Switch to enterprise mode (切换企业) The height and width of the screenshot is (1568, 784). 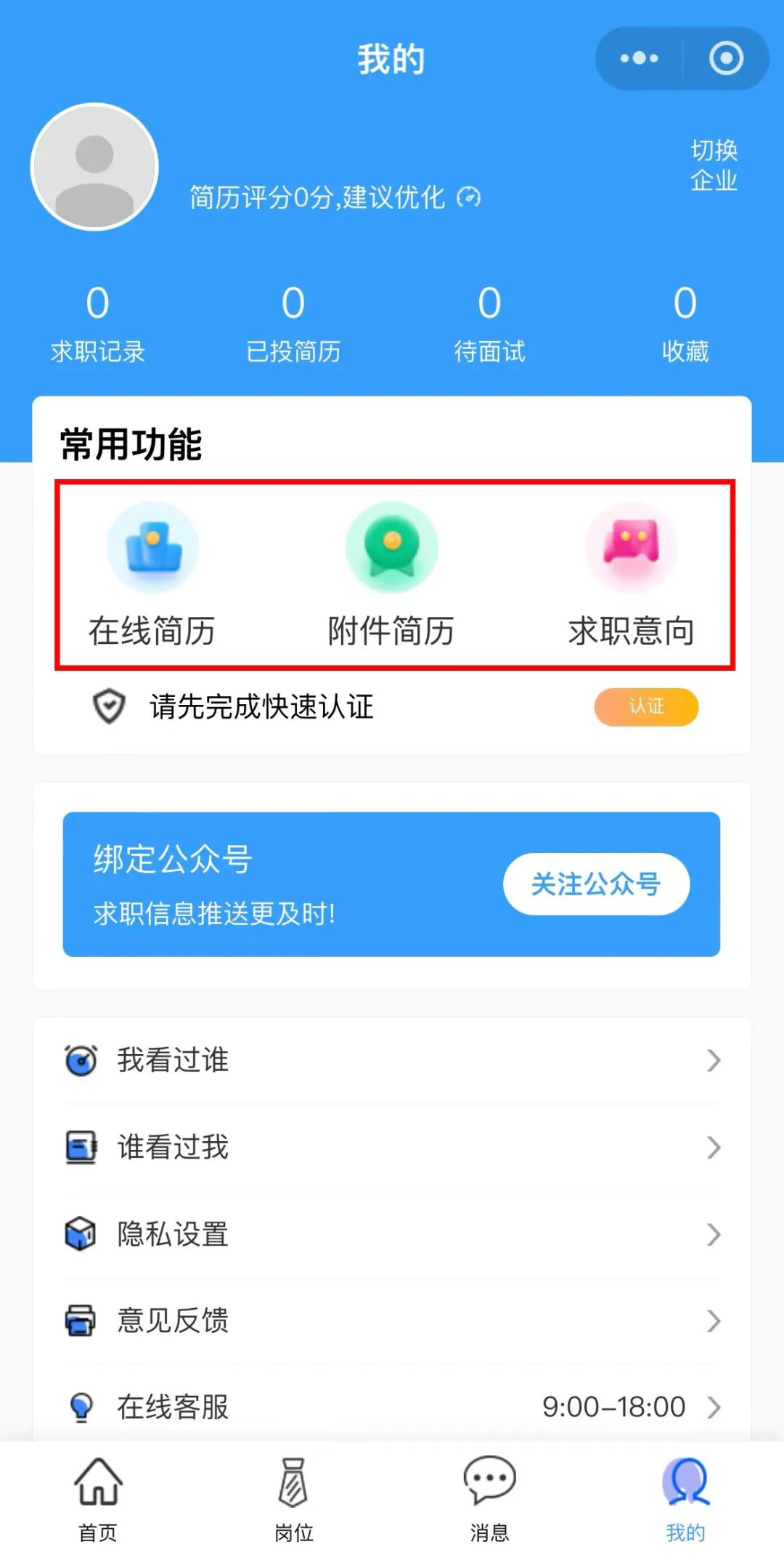713,166
